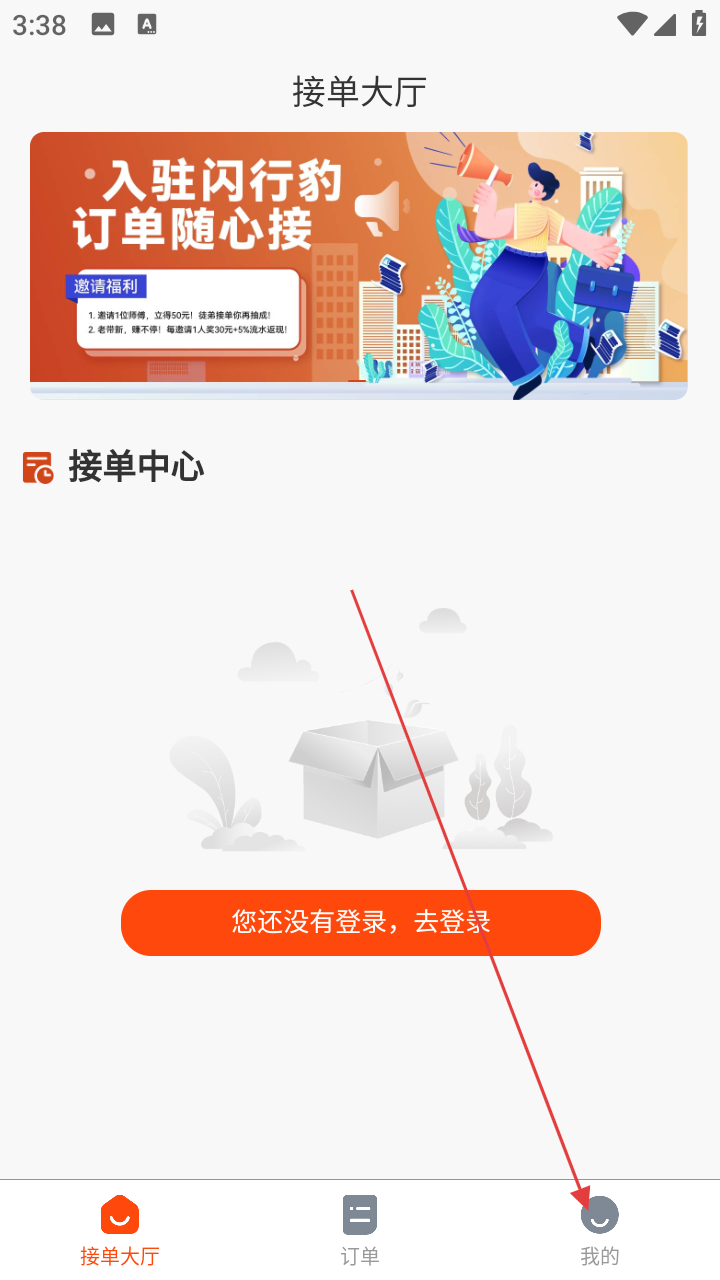Open the 入驻闪行豹 invitation banner
Viewport: 720px width, 1280px height.
[358, 265]
